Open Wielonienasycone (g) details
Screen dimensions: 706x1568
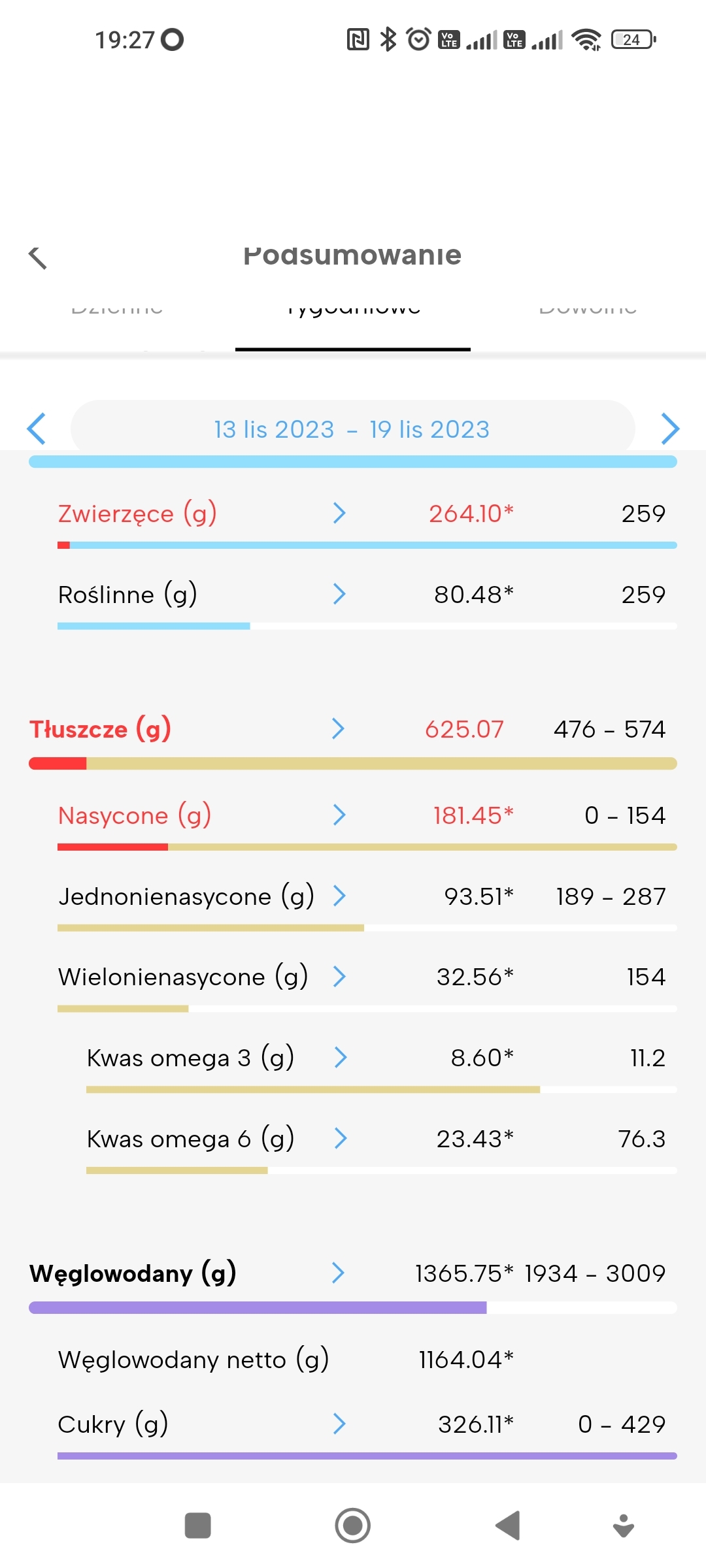(x=339, y=977)
